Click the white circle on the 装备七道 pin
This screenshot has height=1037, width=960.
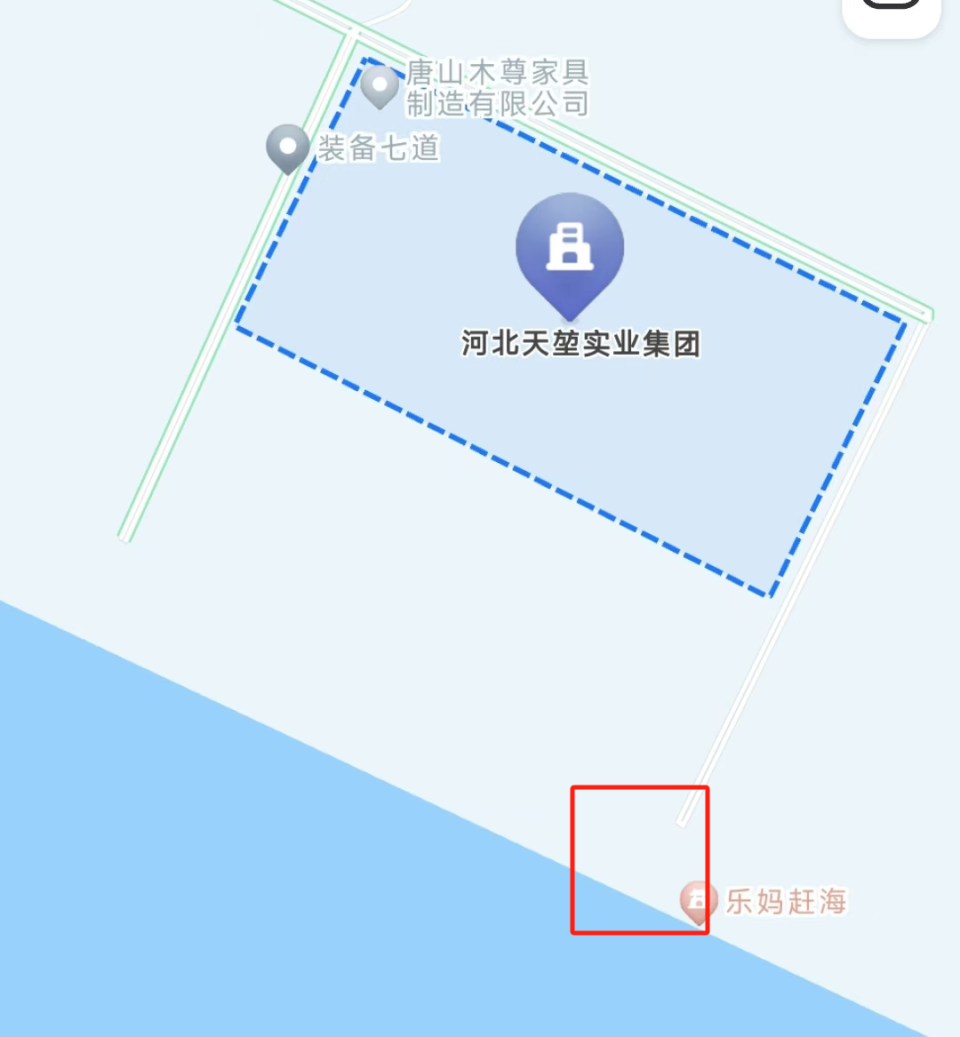point(287,146)
